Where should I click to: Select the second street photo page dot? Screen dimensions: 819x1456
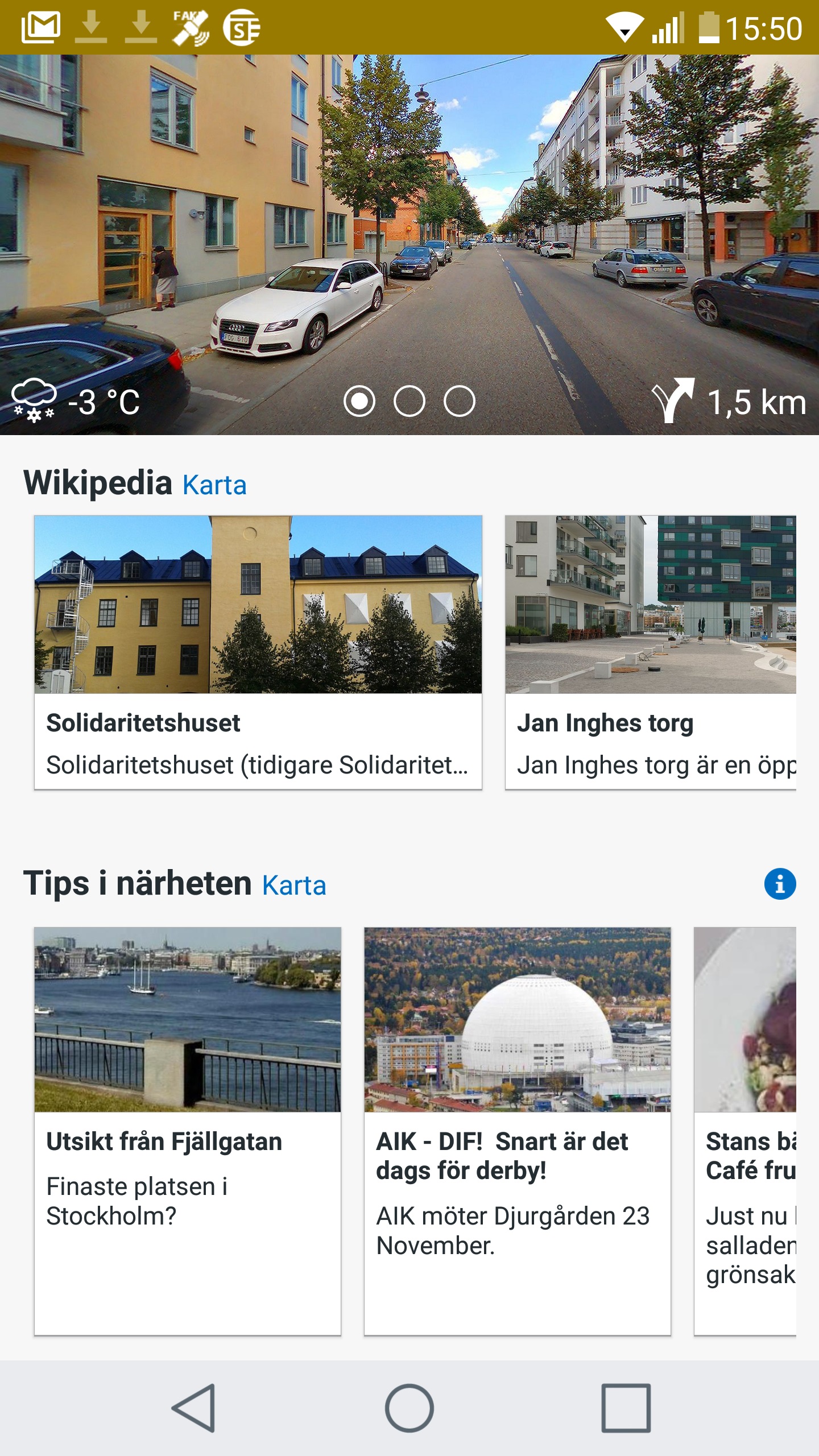coord(409,402)
